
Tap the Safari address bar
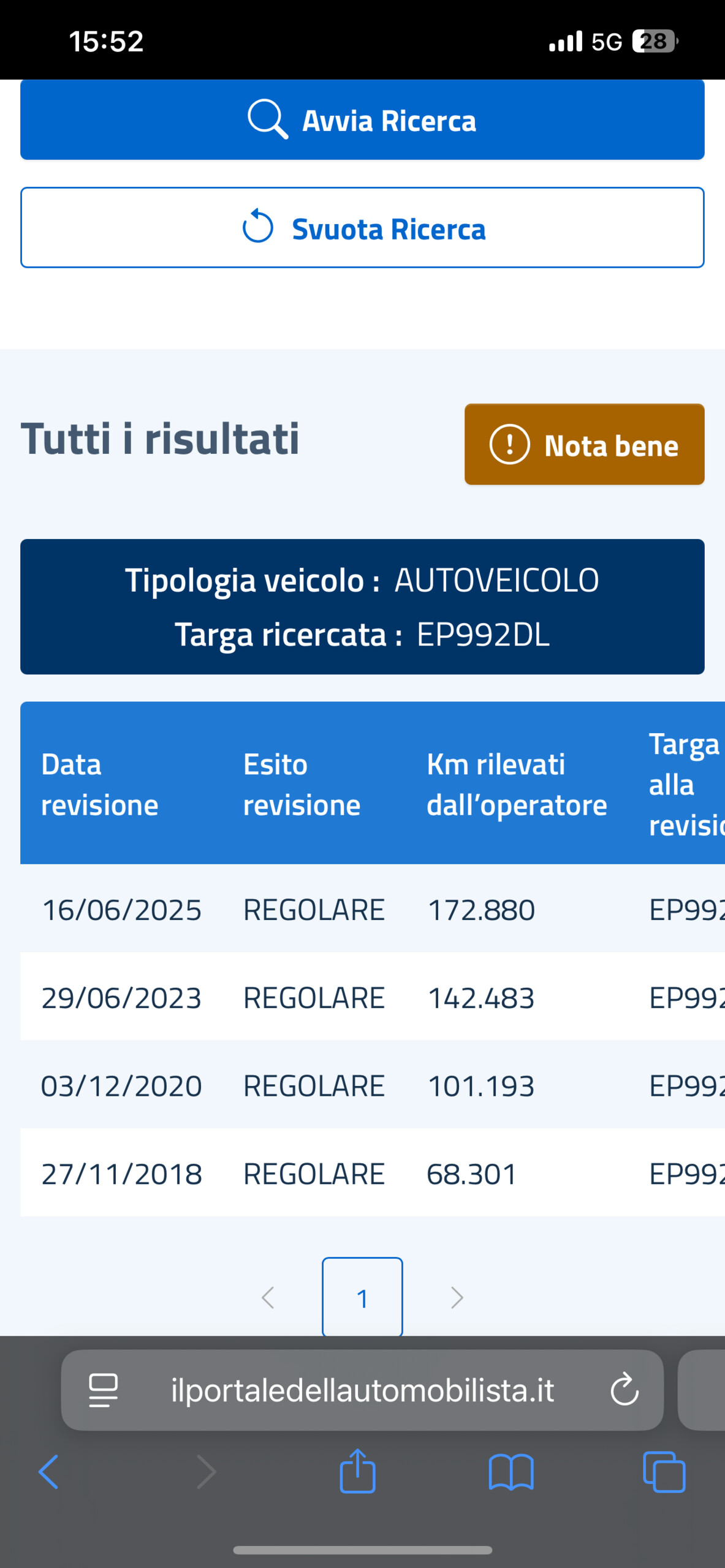[362, 1390]
